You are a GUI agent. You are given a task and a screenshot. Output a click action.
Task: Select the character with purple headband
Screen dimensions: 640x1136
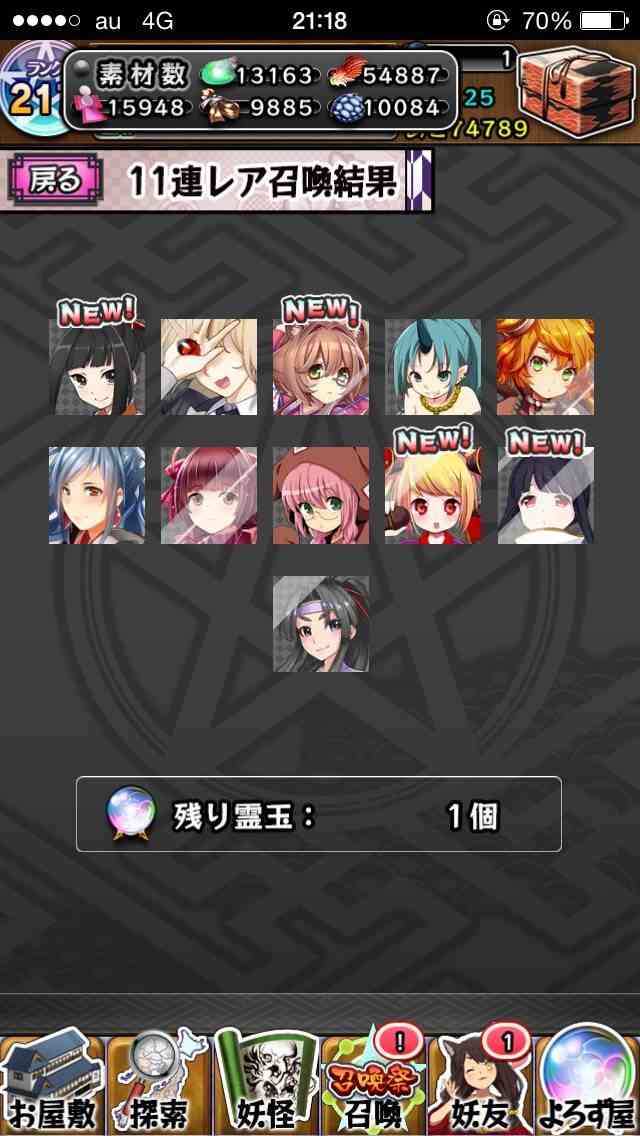[321, 623]
